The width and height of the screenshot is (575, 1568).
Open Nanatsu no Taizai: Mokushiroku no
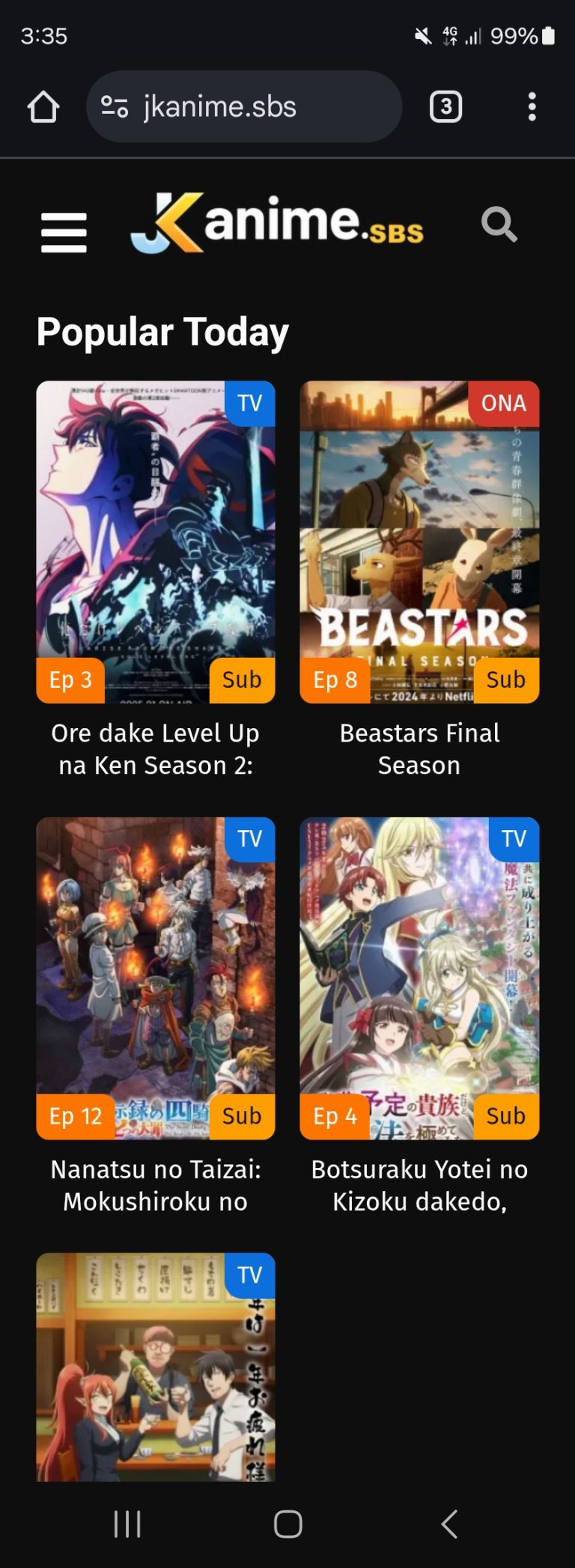click(x=155, y=1185)
